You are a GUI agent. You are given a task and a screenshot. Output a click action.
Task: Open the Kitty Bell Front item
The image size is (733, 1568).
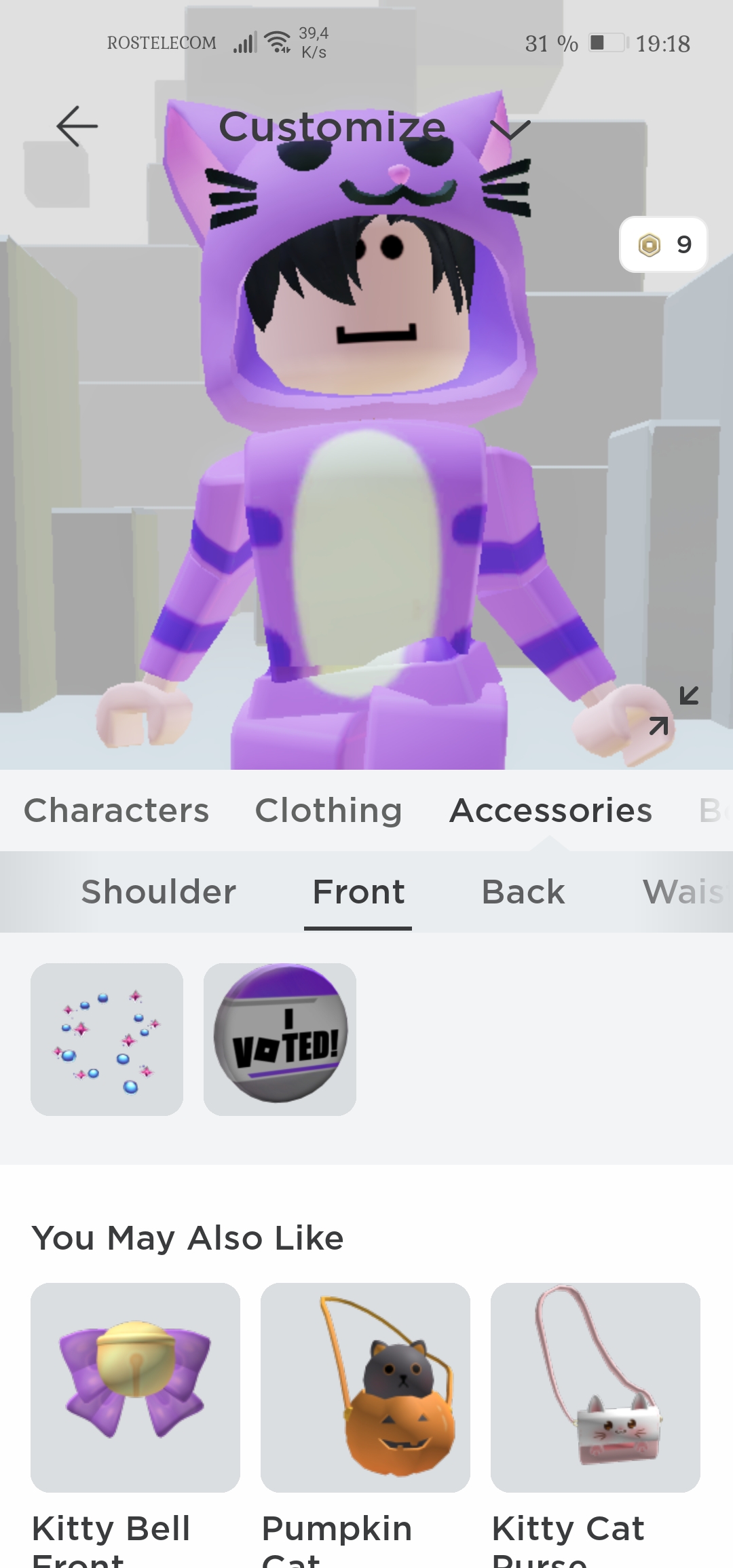[x=135, y=1387]
